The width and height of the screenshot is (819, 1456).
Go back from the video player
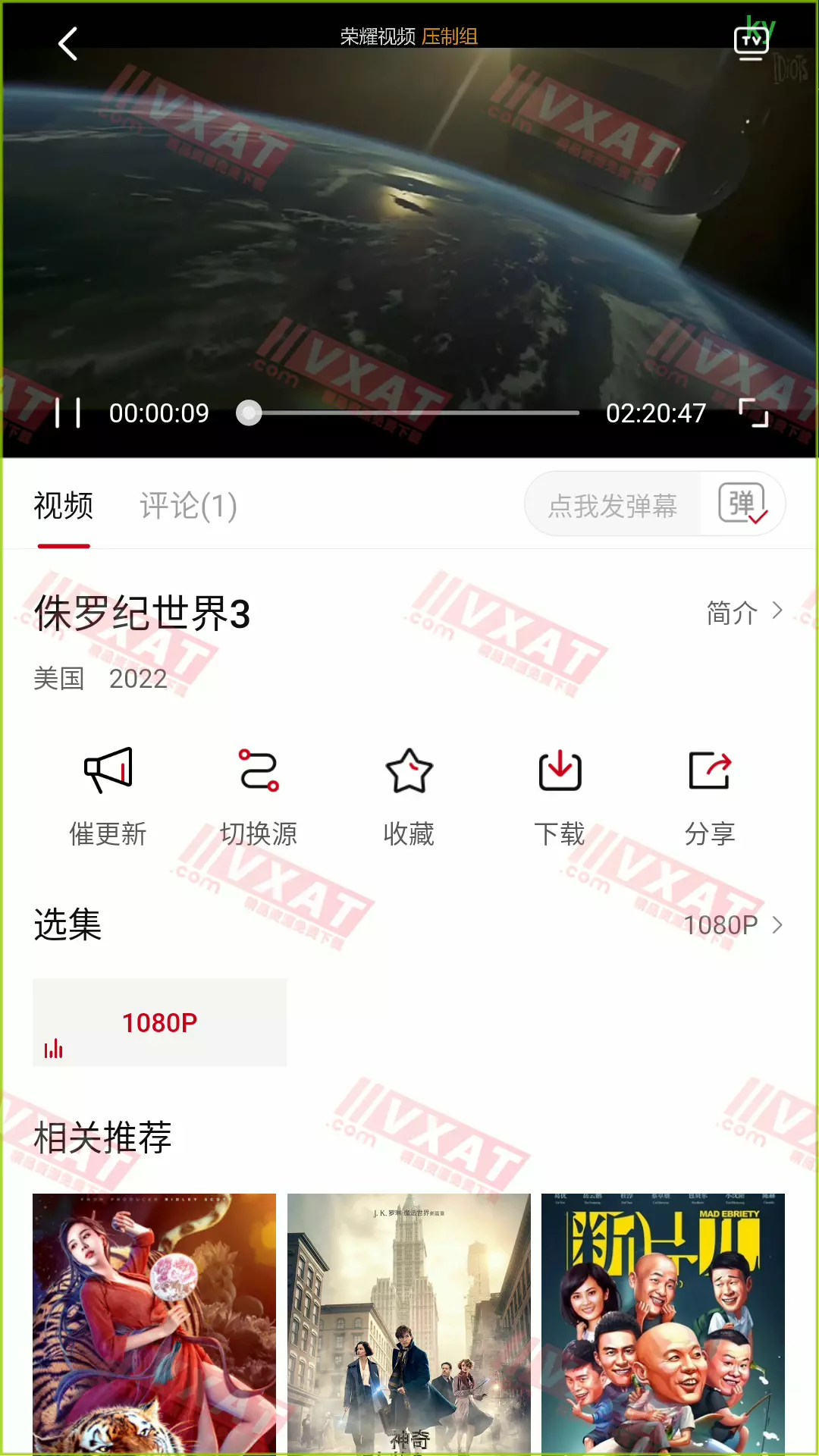[68, 43]
